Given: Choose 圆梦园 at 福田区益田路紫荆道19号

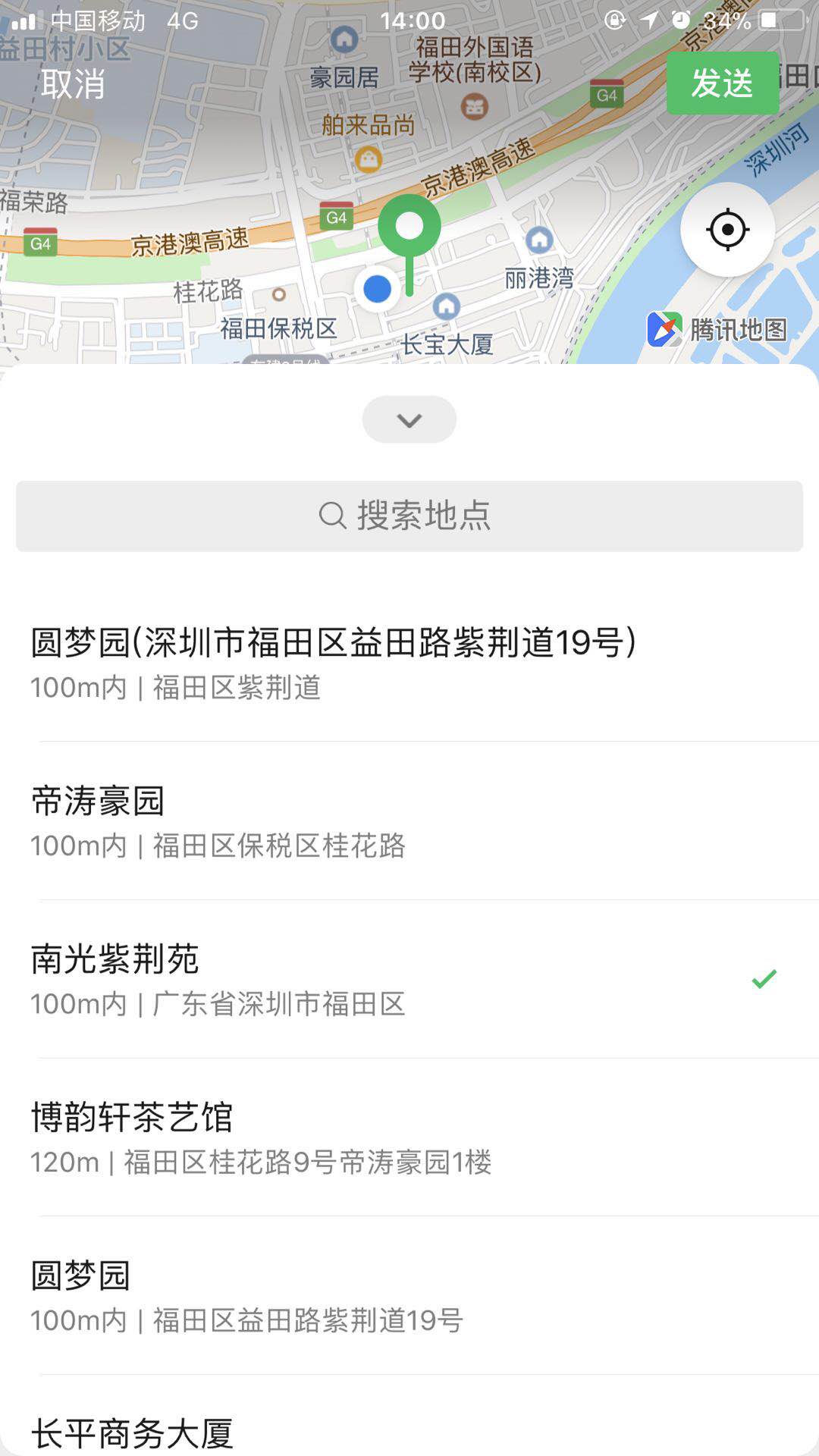Looking at the screenshot, I should (409, 1296).
